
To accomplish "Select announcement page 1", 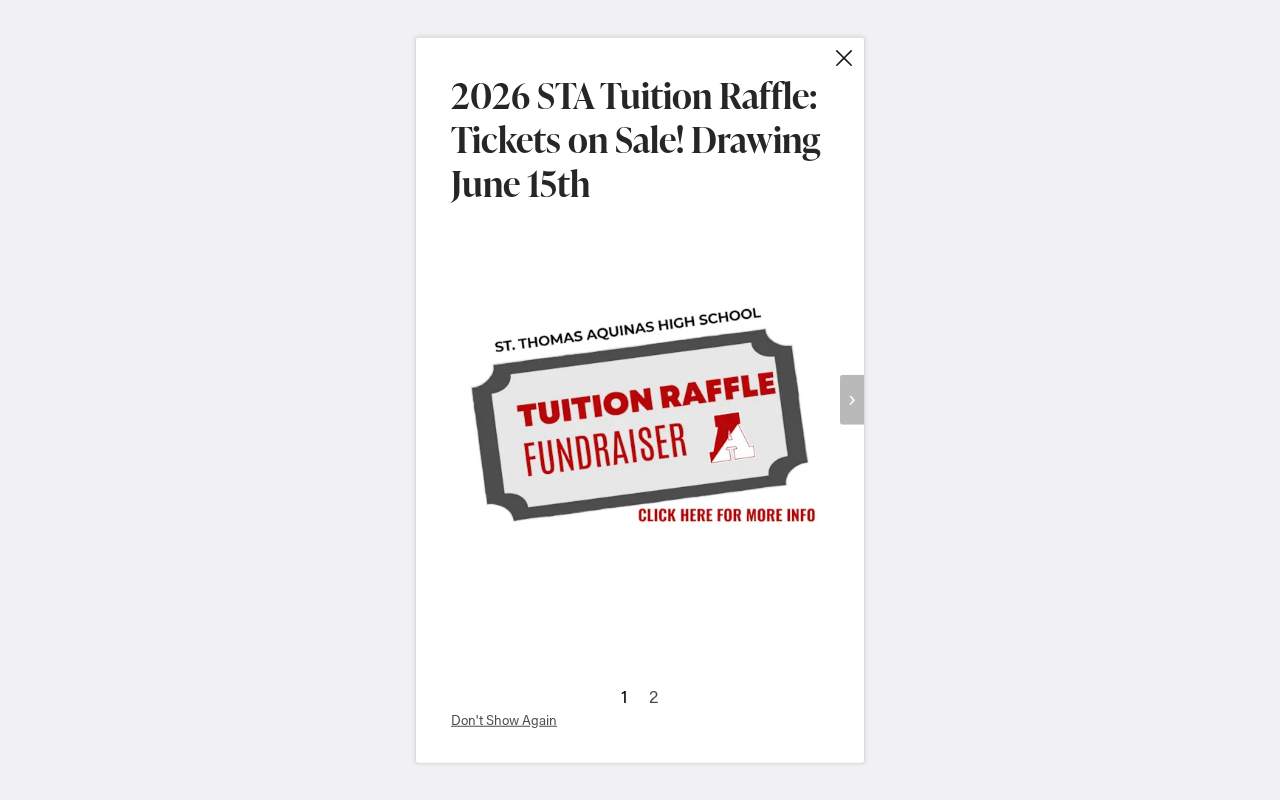I will 624,697.
